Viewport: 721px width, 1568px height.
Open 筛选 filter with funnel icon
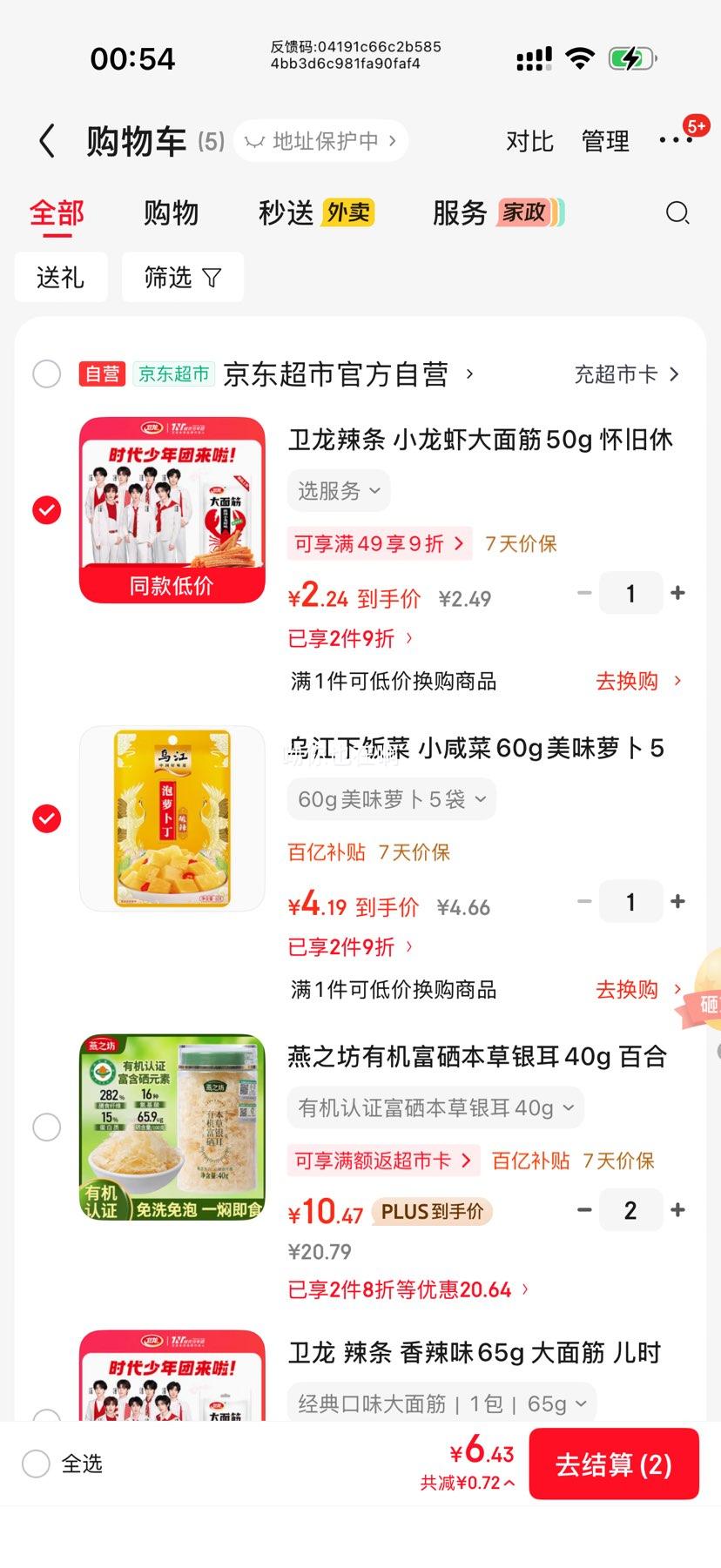tap(182, 276)
